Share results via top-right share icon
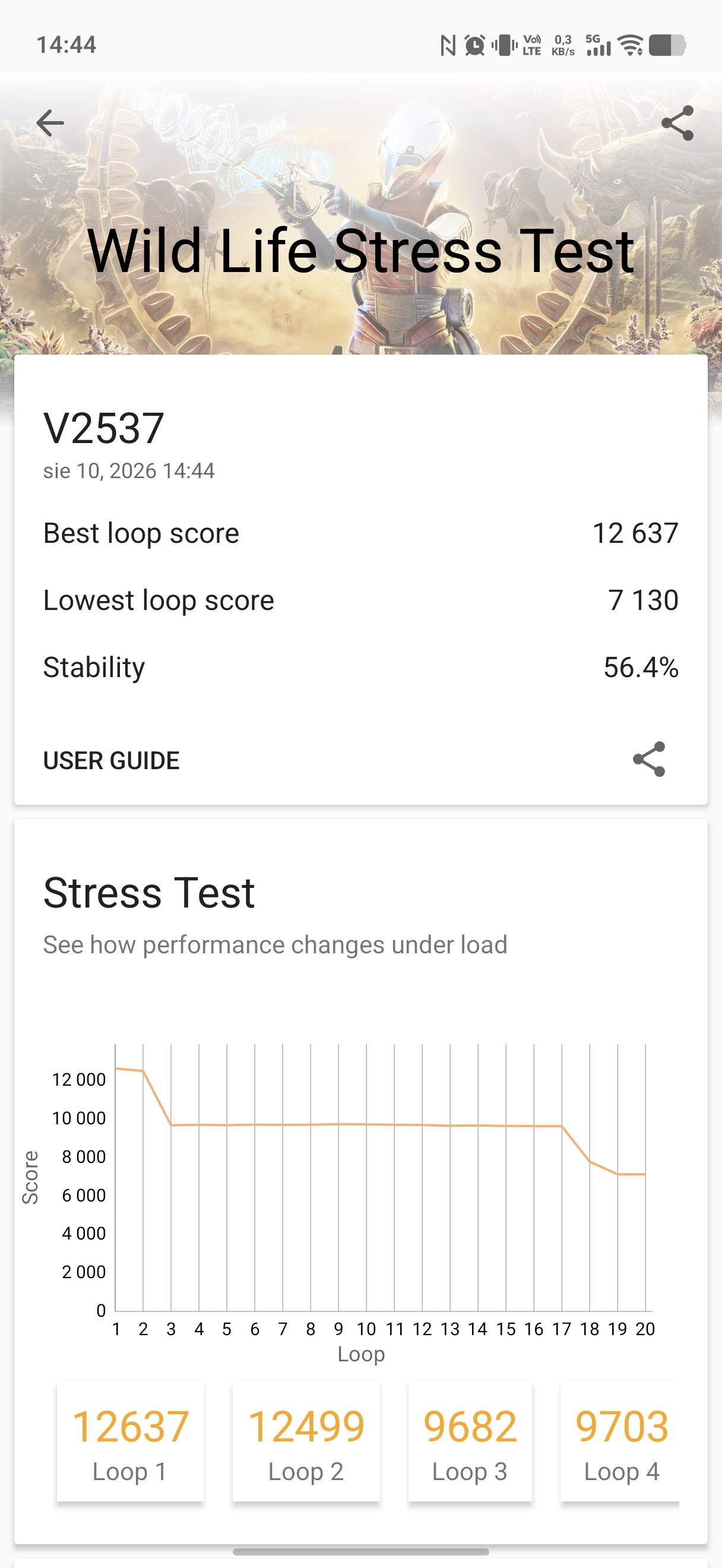The height and width of the screenshot is (1568, 722). pyautogui.click(x=677, y=123)
